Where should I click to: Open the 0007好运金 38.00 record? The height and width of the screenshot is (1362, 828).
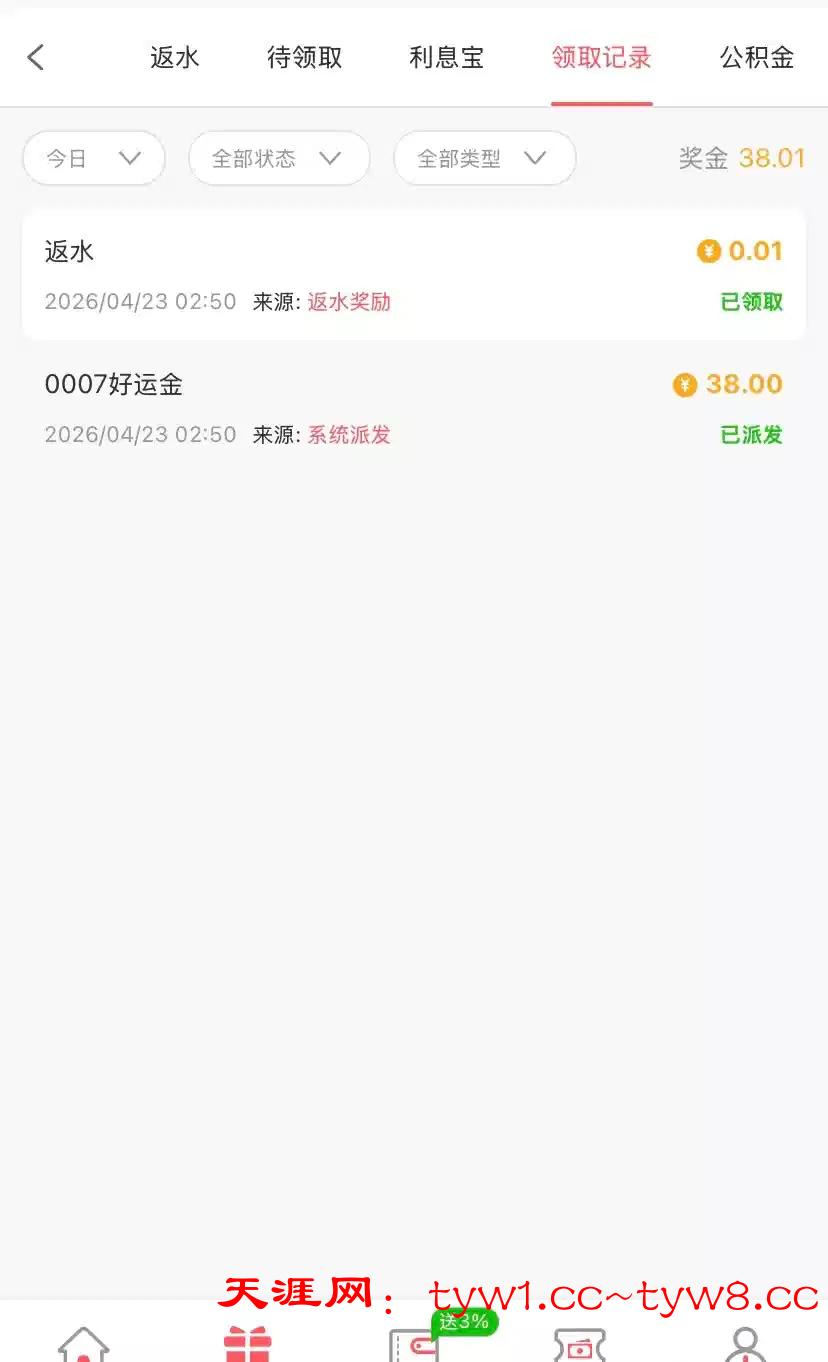point(413,408)
